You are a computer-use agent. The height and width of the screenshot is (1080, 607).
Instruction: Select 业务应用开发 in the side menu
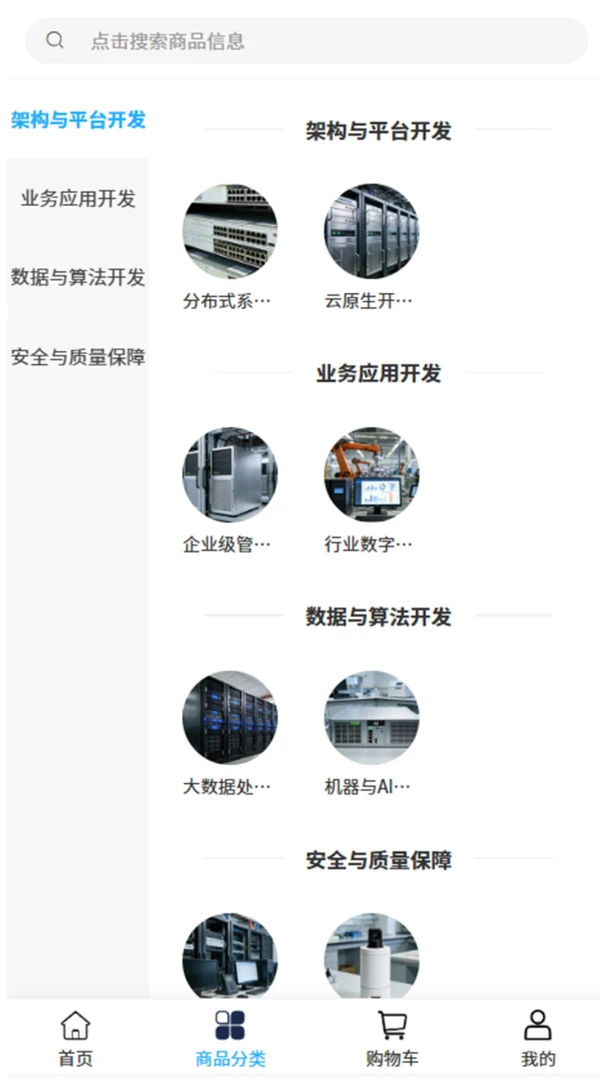pos(78,198)
